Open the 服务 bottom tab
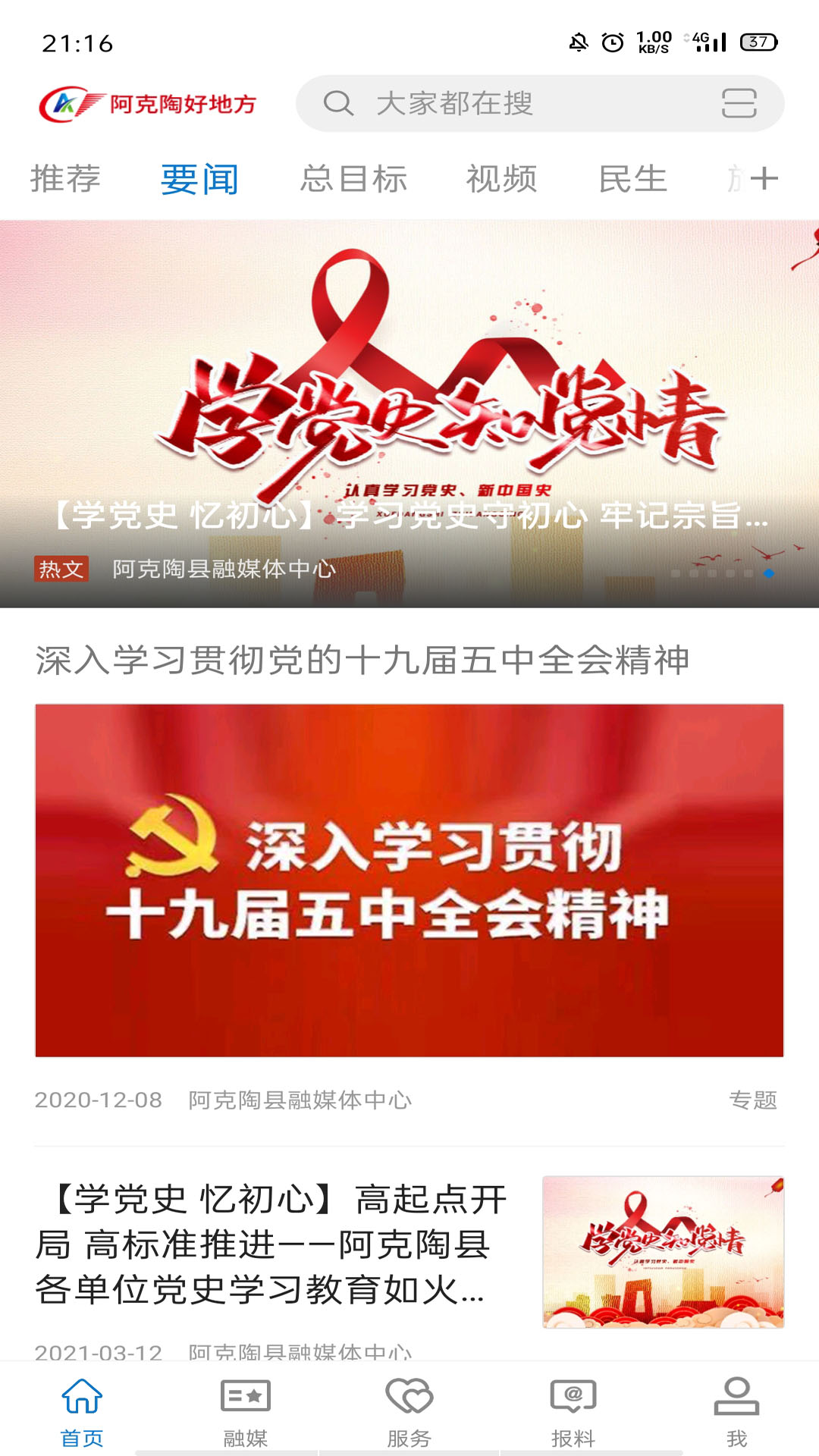Viewport: 819px width, 1456px height. (409, 1410)
